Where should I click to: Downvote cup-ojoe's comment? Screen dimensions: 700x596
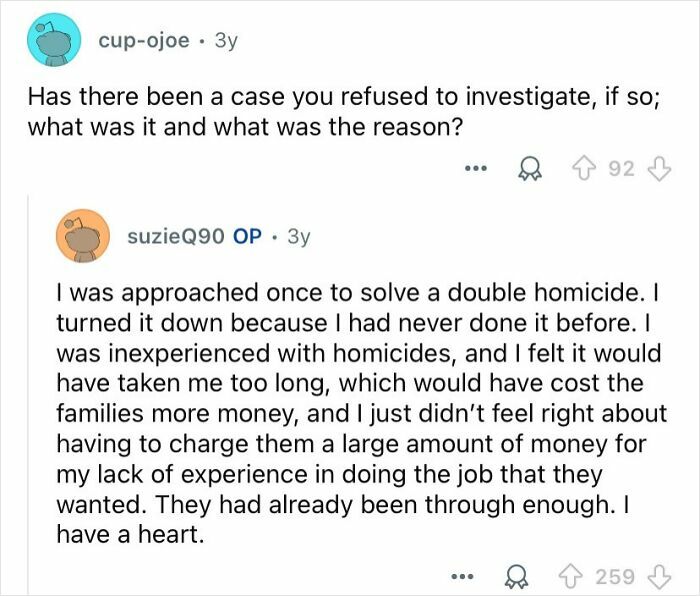pos(659,170)
